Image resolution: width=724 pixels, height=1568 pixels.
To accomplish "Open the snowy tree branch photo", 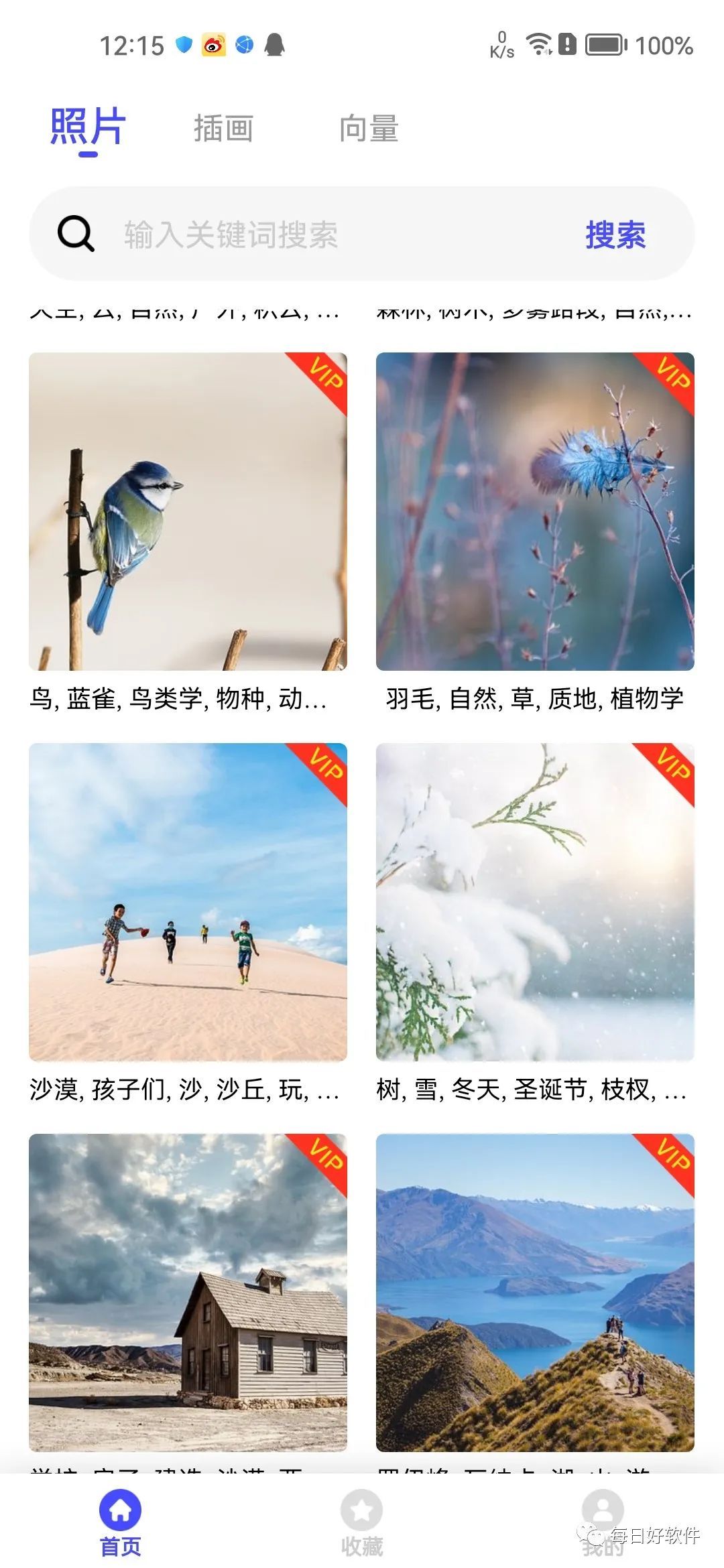I will click(535, 901).
